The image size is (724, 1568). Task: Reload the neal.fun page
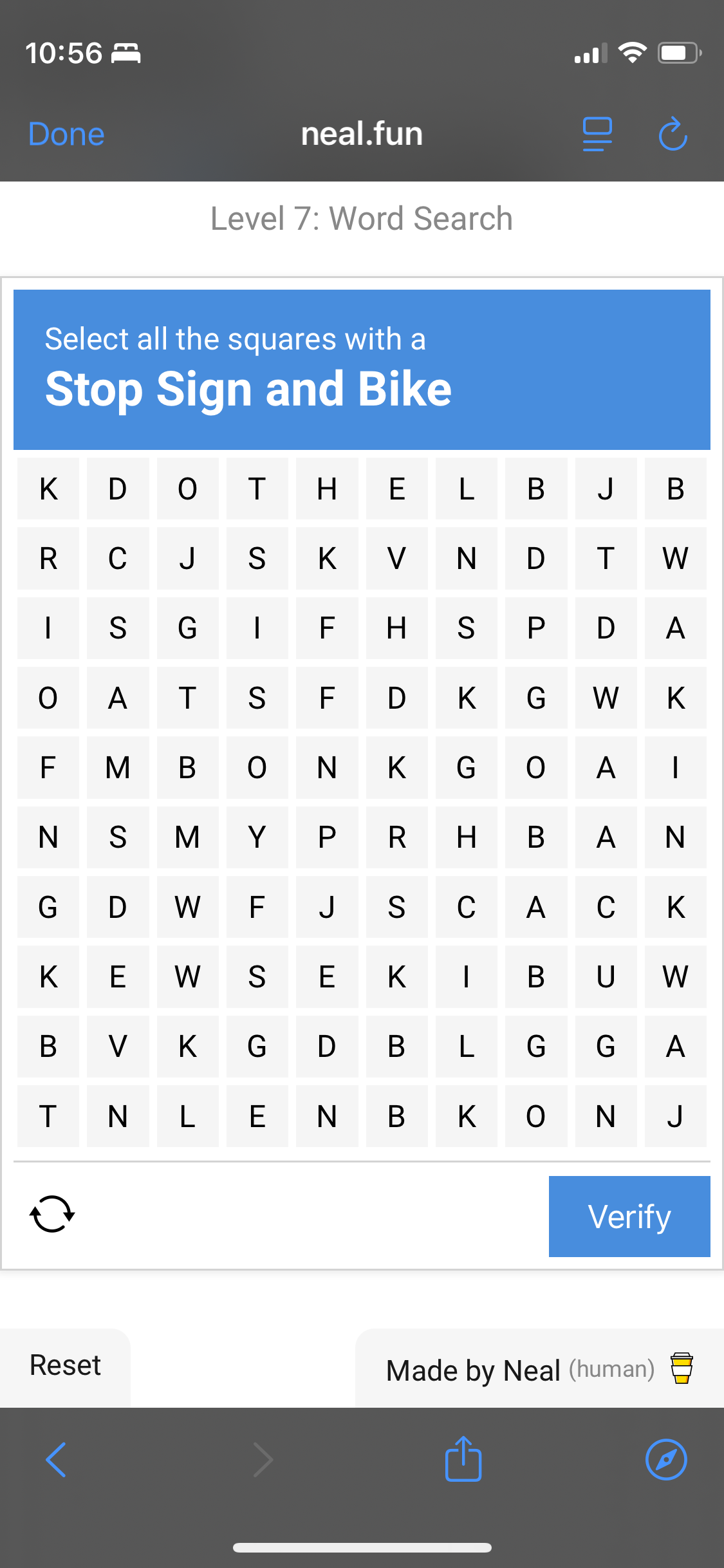673,135
